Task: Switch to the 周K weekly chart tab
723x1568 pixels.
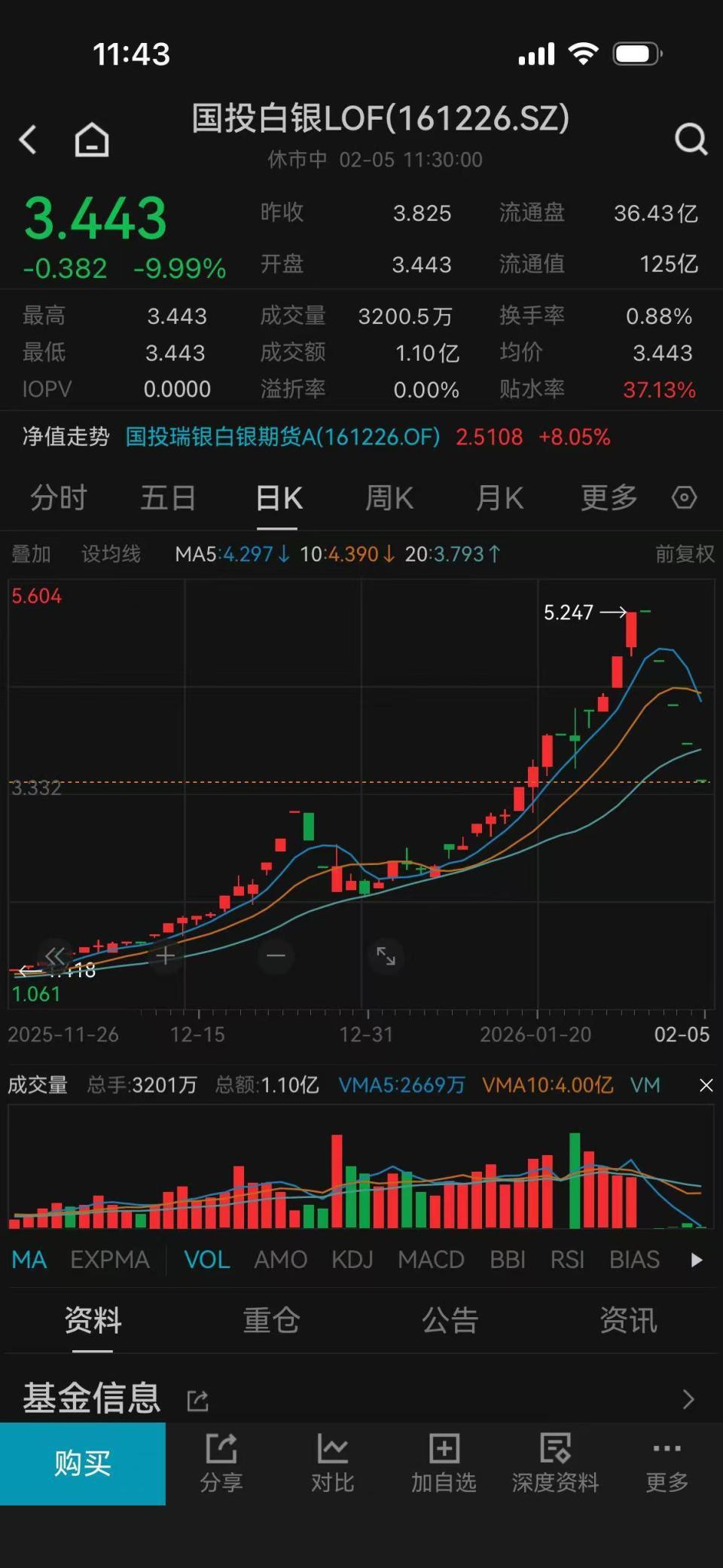Action: 389,497
